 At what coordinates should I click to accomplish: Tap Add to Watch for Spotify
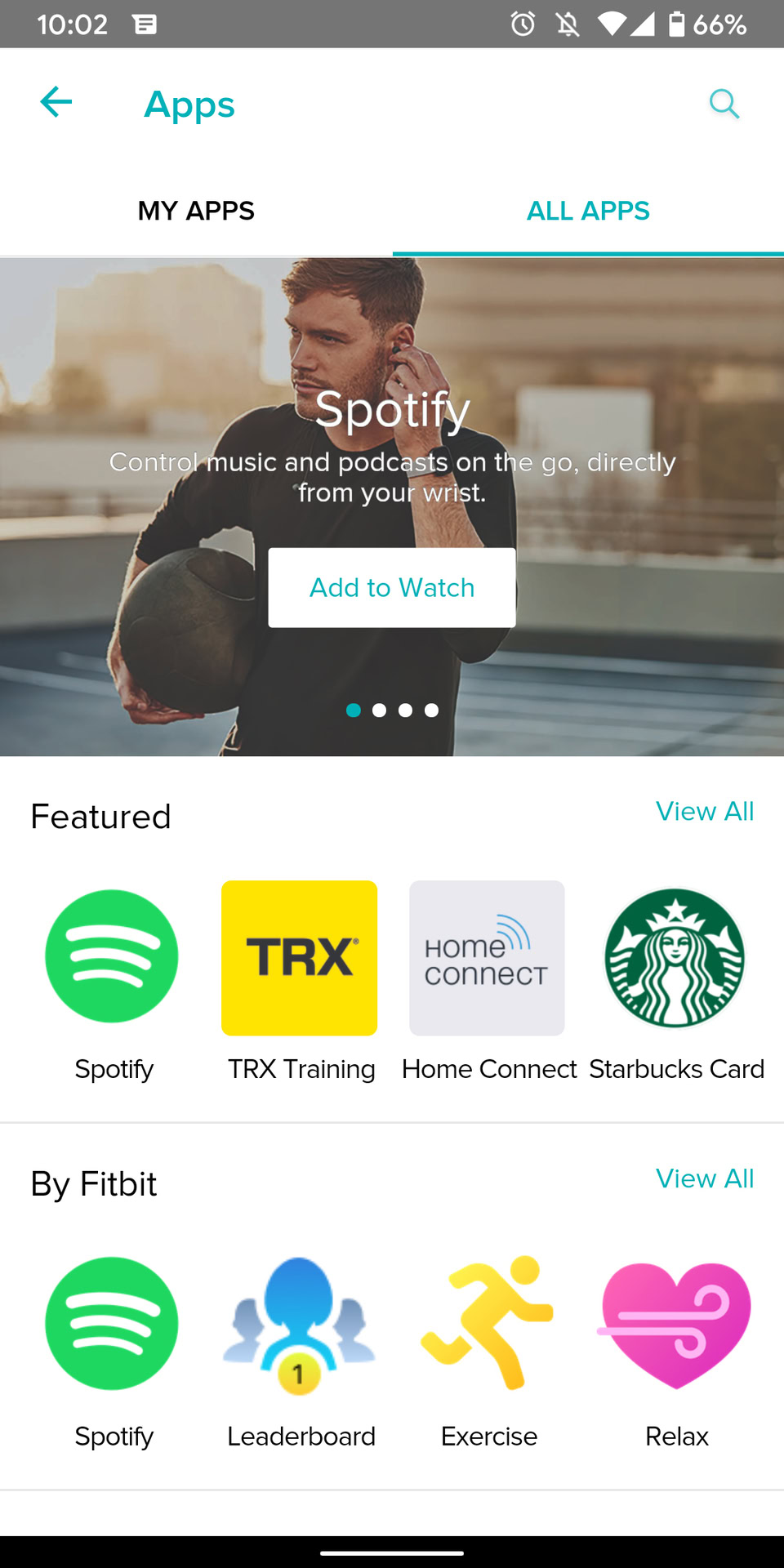pos(392,588)
